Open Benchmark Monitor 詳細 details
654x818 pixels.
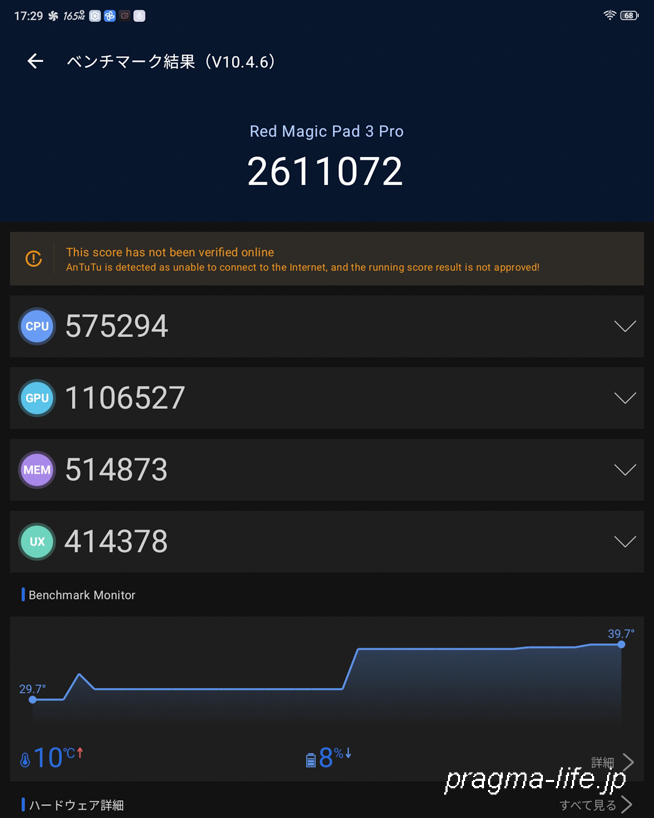612,763
